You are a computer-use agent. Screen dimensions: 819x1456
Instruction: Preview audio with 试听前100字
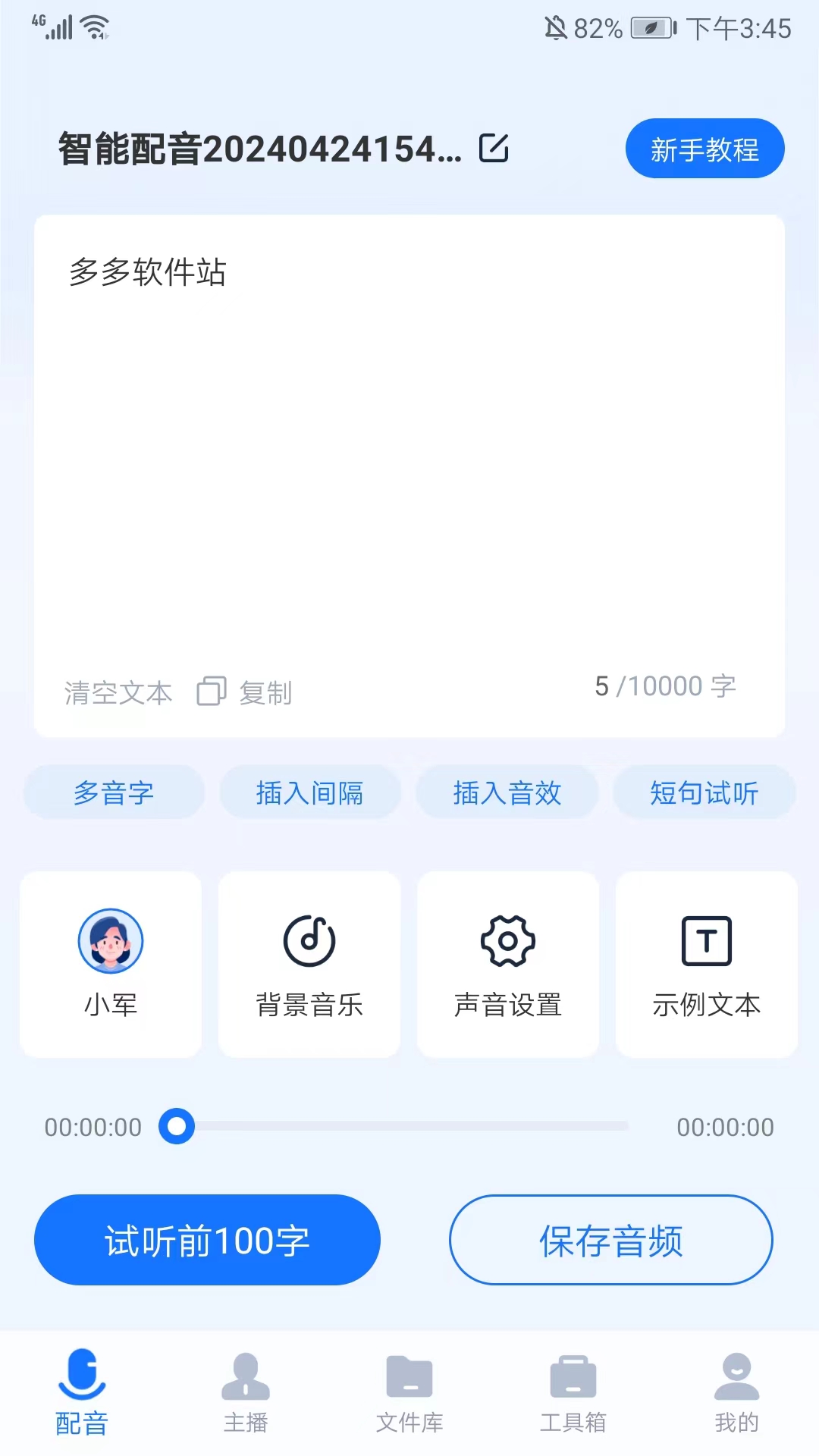pyautogui.click(x=207, y=1241)
